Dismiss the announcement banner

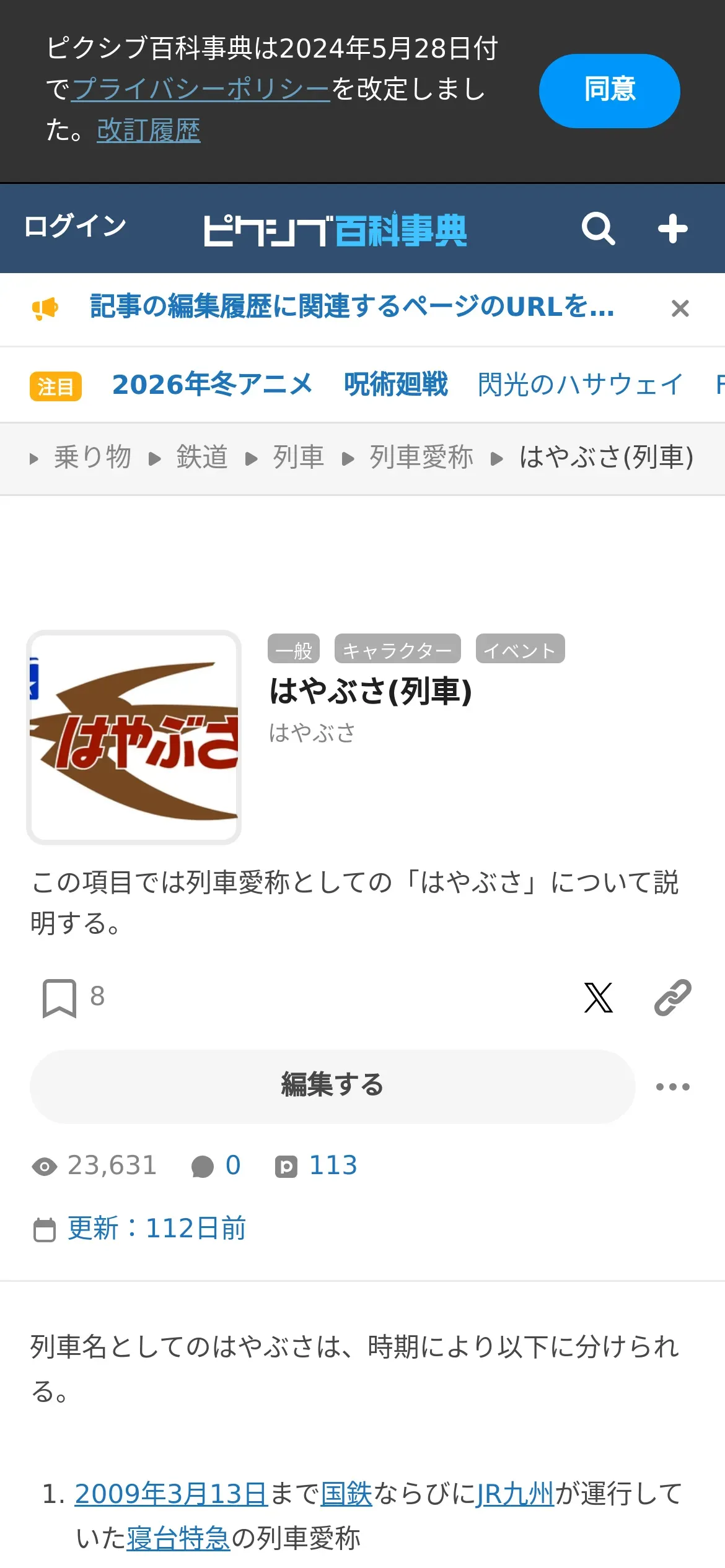[680, 308]
